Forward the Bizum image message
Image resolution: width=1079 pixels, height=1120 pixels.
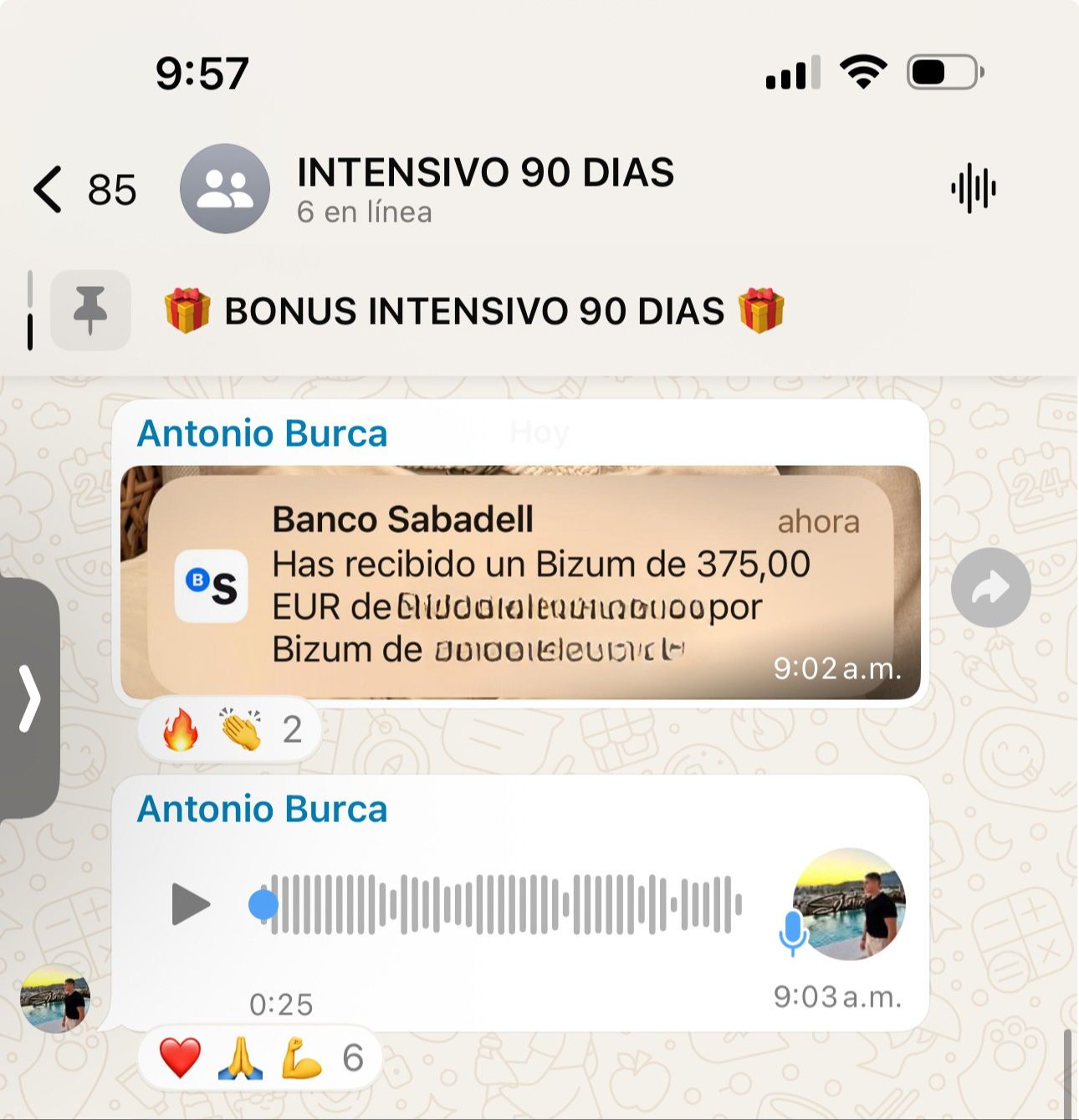coord(990,588)
